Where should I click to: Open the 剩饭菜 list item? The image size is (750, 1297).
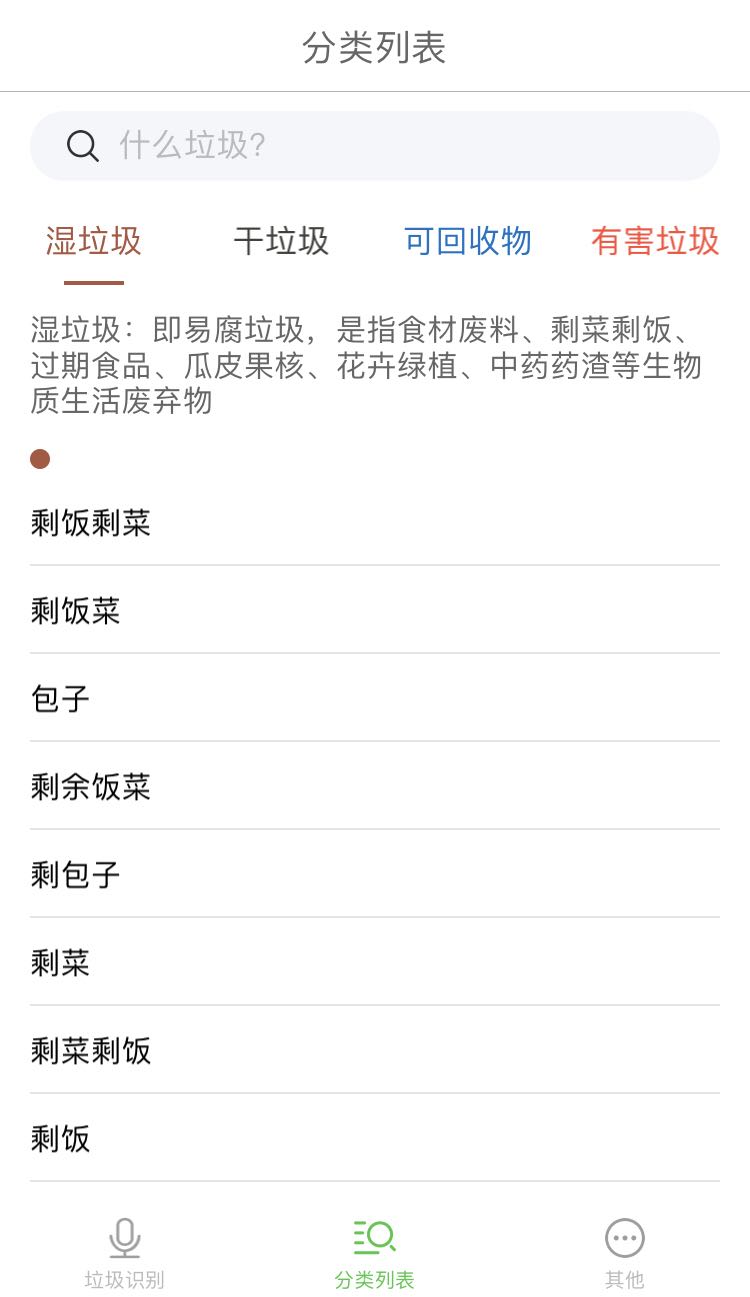point(375,610)
